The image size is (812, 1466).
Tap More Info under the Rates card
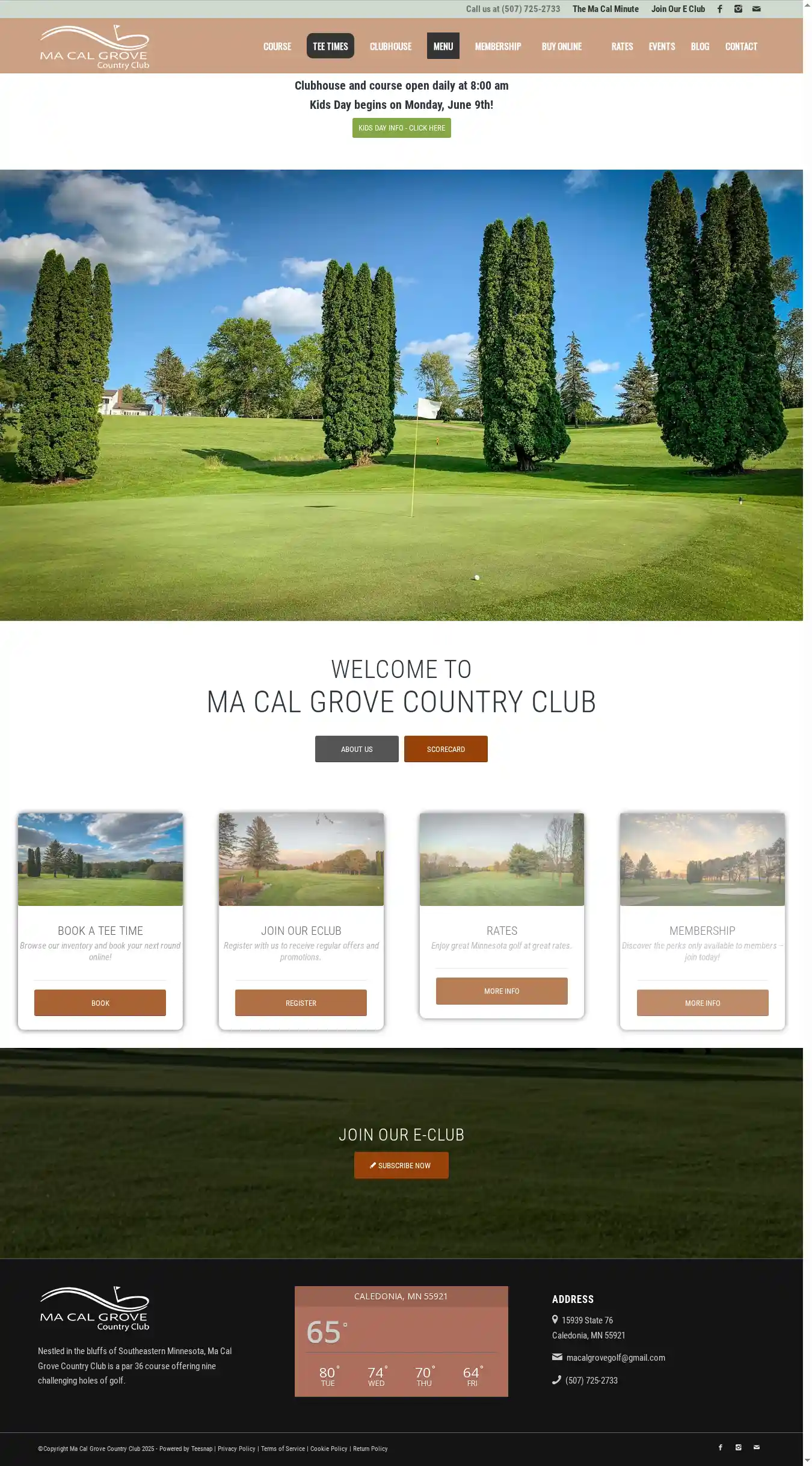point(501,991)
